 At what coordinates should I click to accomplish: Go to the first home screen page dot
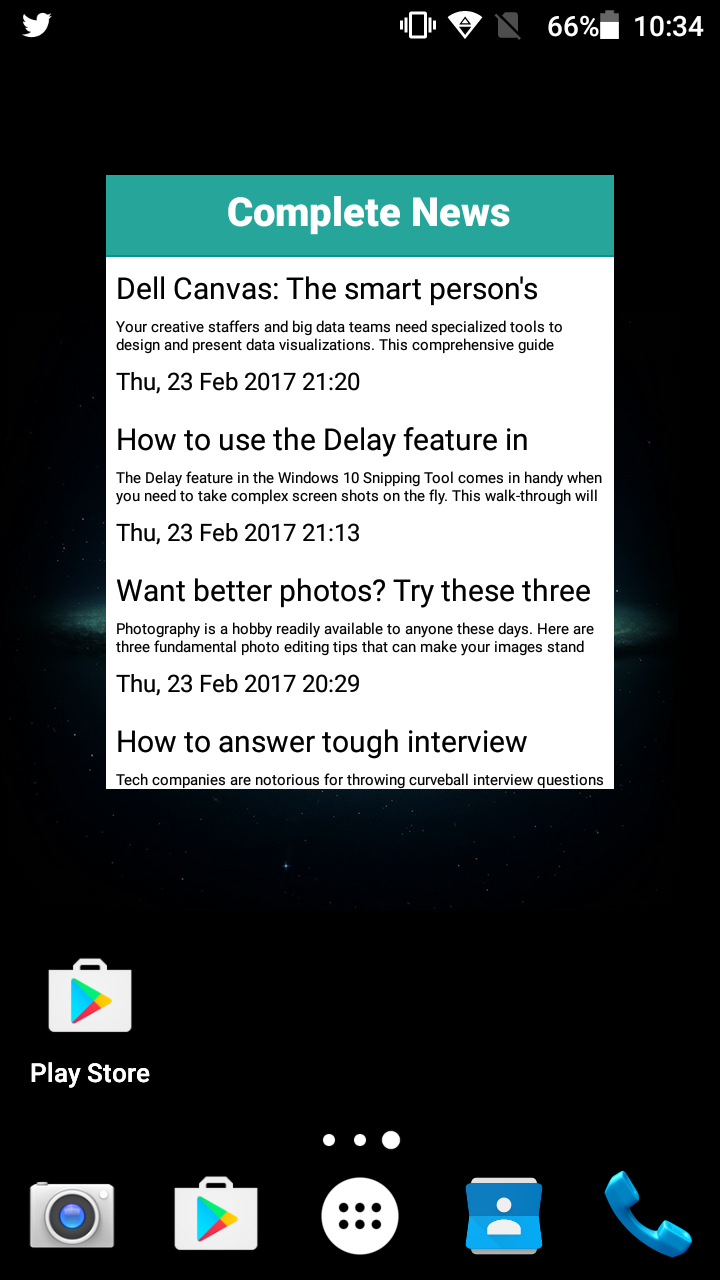(x=329, y=1140)
